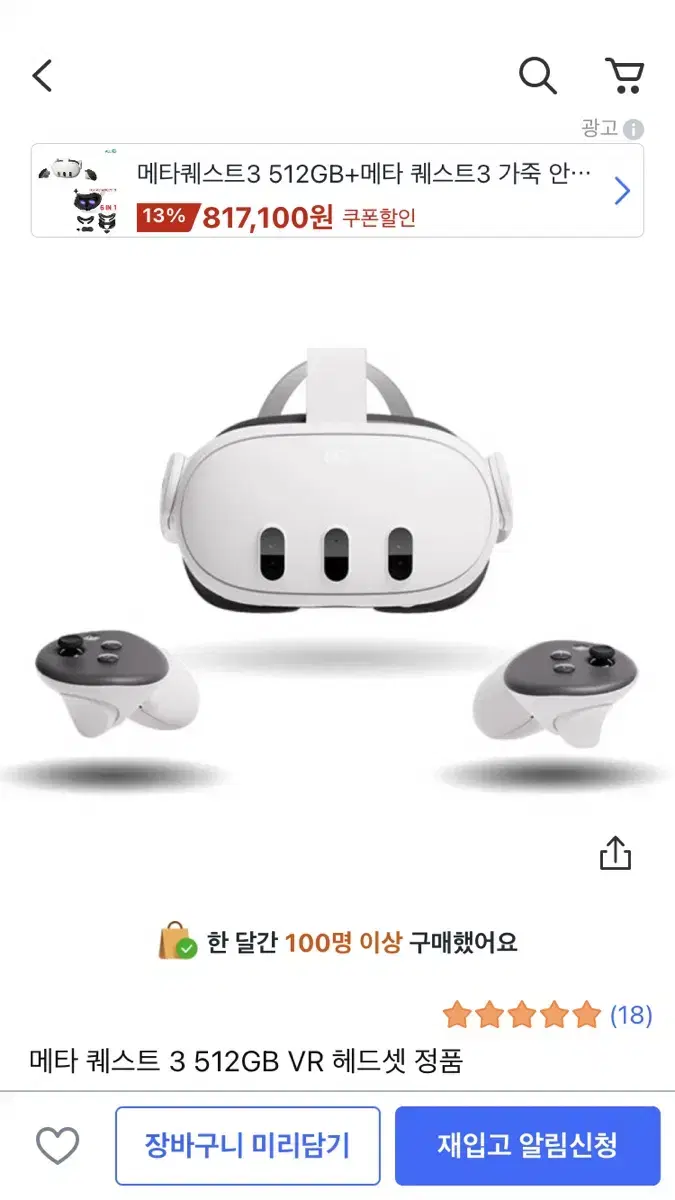Go back to the previous page
The width and height of the screenshot is (675, 1200).
(42, 76)
